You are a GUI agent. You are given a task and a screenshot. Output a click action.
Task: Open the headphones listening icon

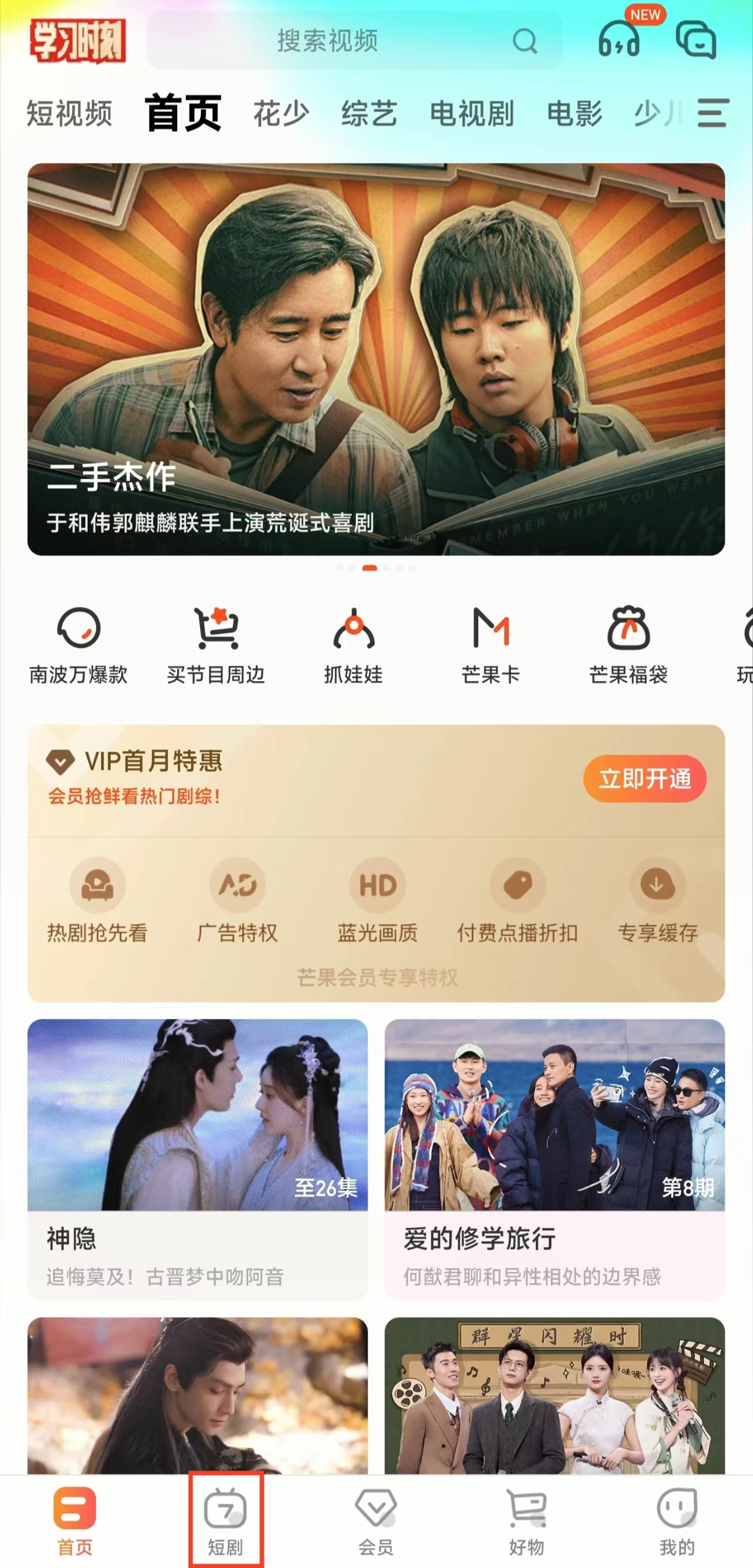620,40
